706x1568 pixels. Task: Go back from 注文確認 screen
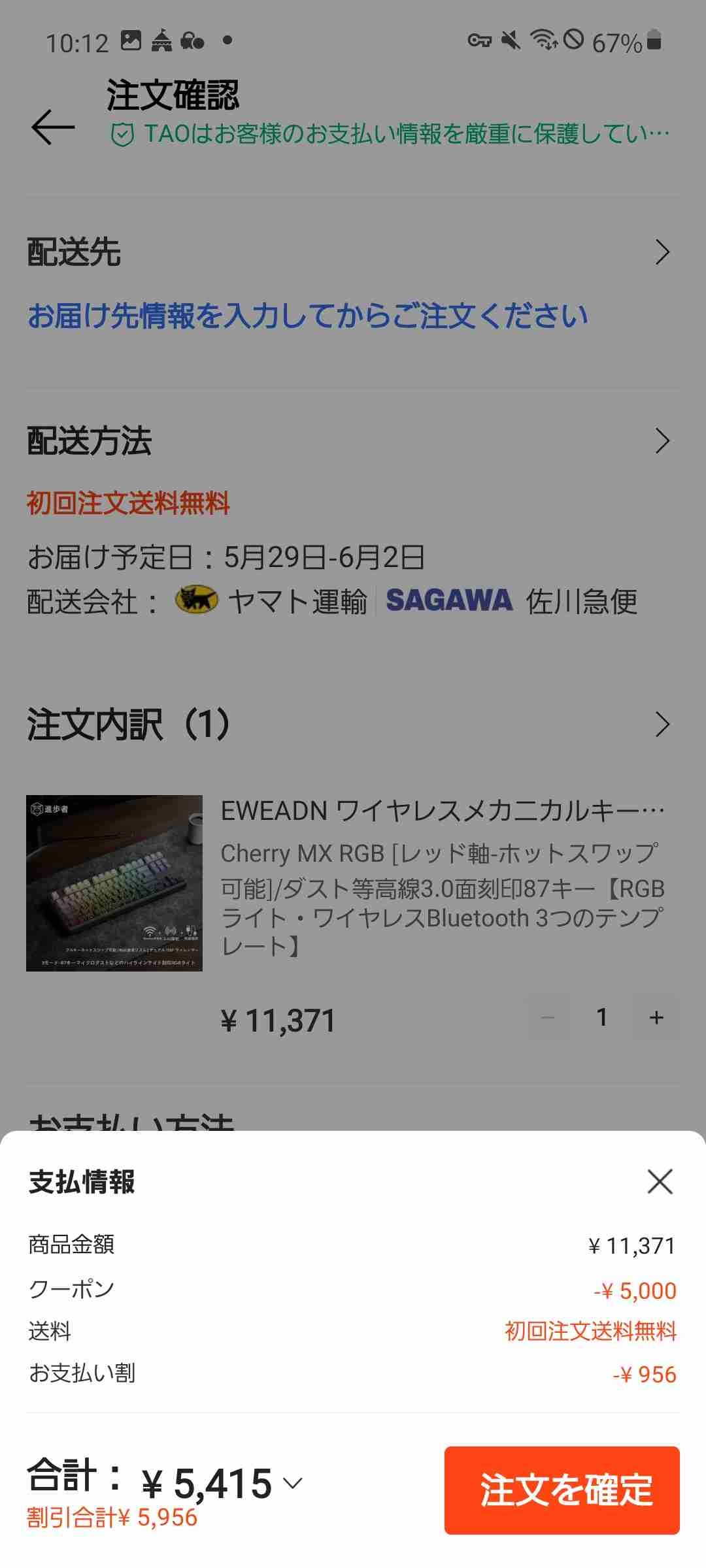53,127
